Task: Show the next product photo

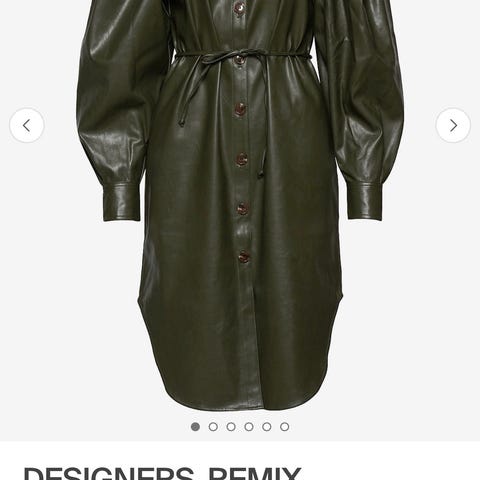Action: pyautogui.click(x=453, y=126)
